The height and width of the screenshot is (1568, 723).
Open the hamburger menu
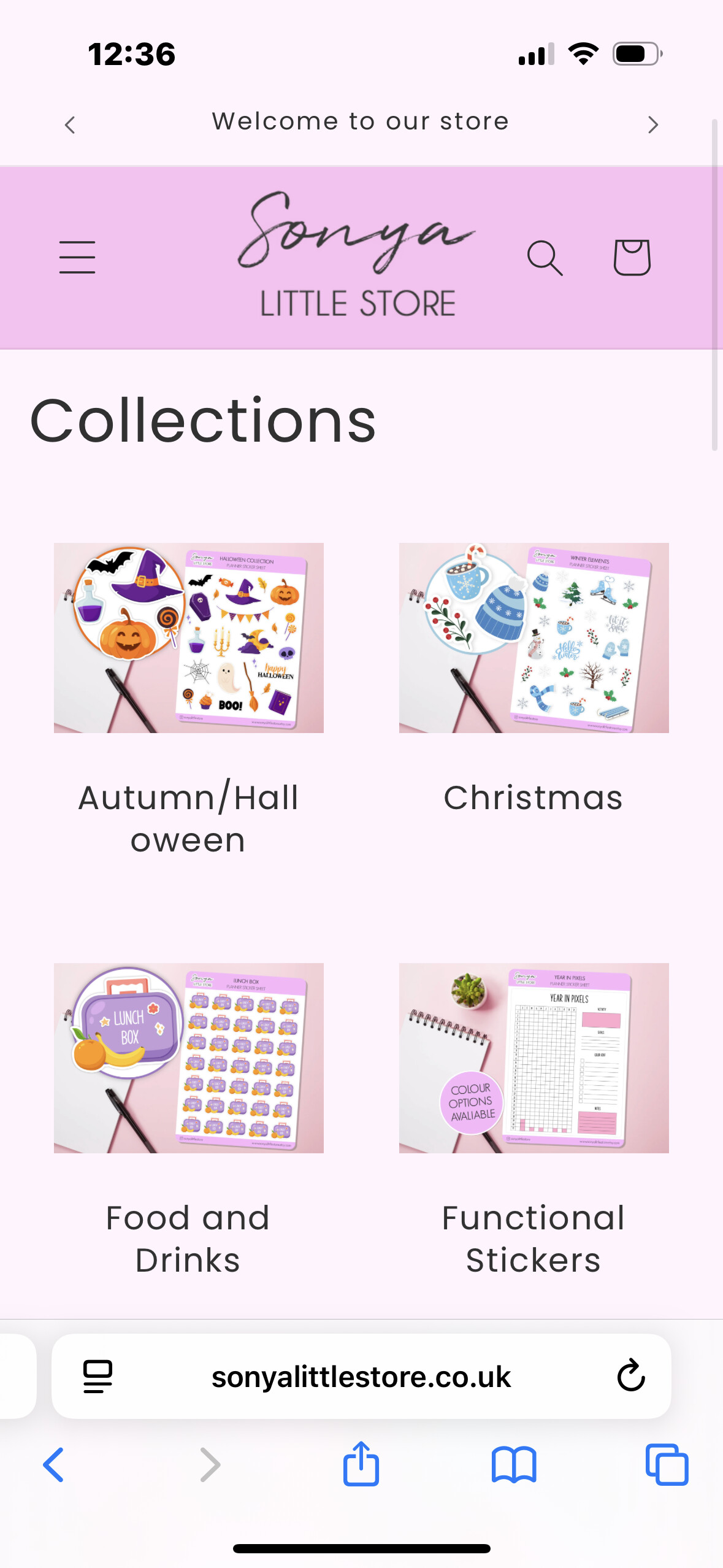(x=77, y=257)
